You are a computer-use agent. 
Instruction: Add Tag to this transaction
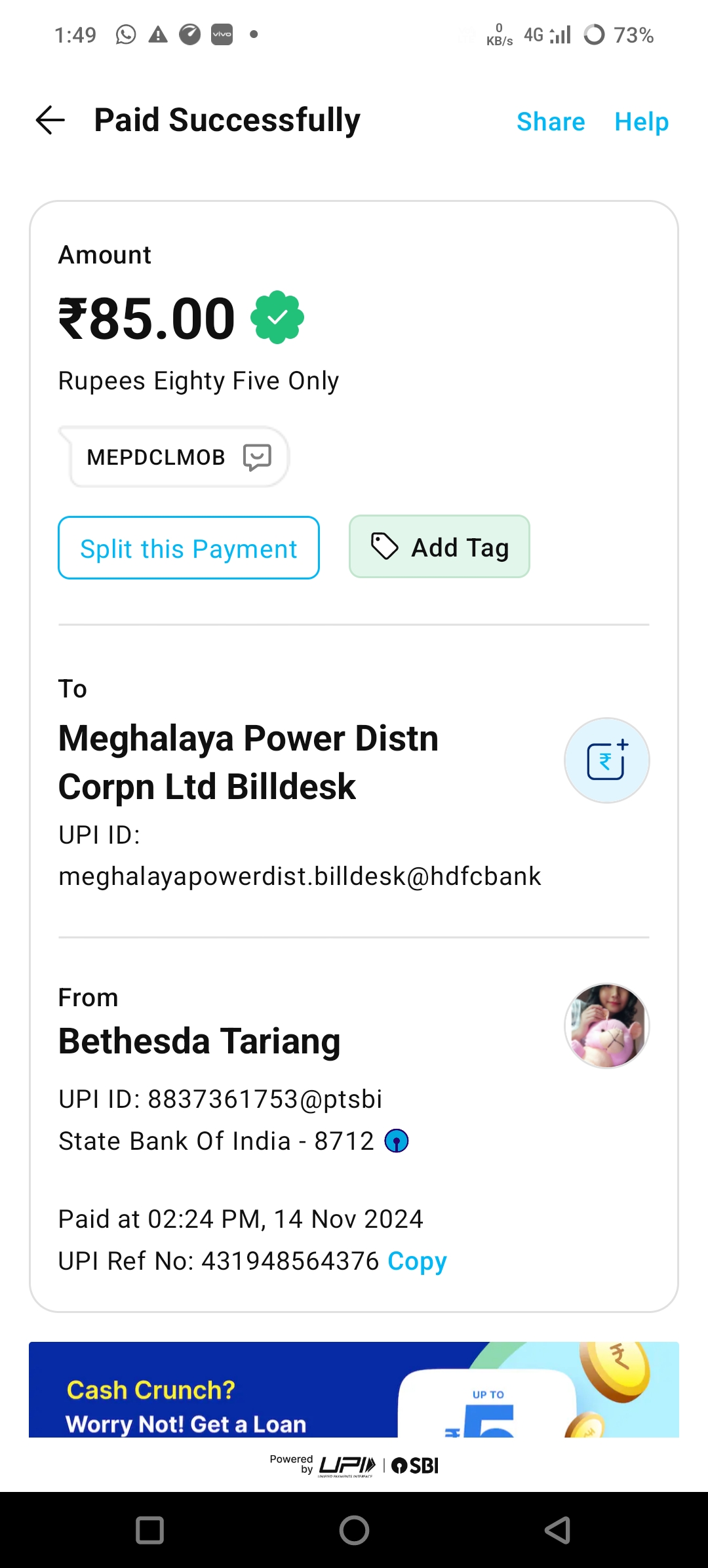[x=439, y=547]
